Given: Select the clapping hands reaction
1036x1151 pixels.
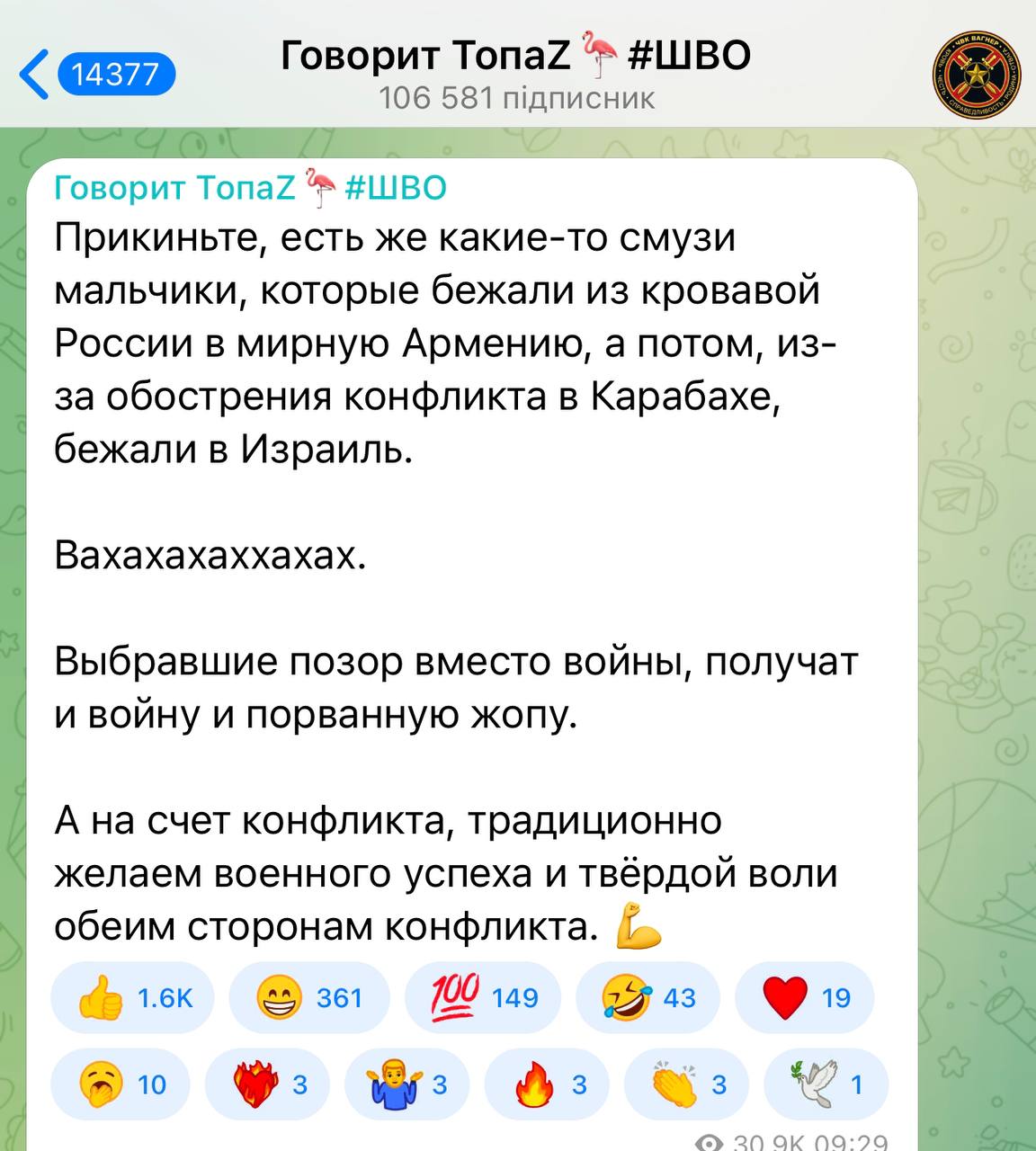Looking at the screenshot, I should [688, 1085].
